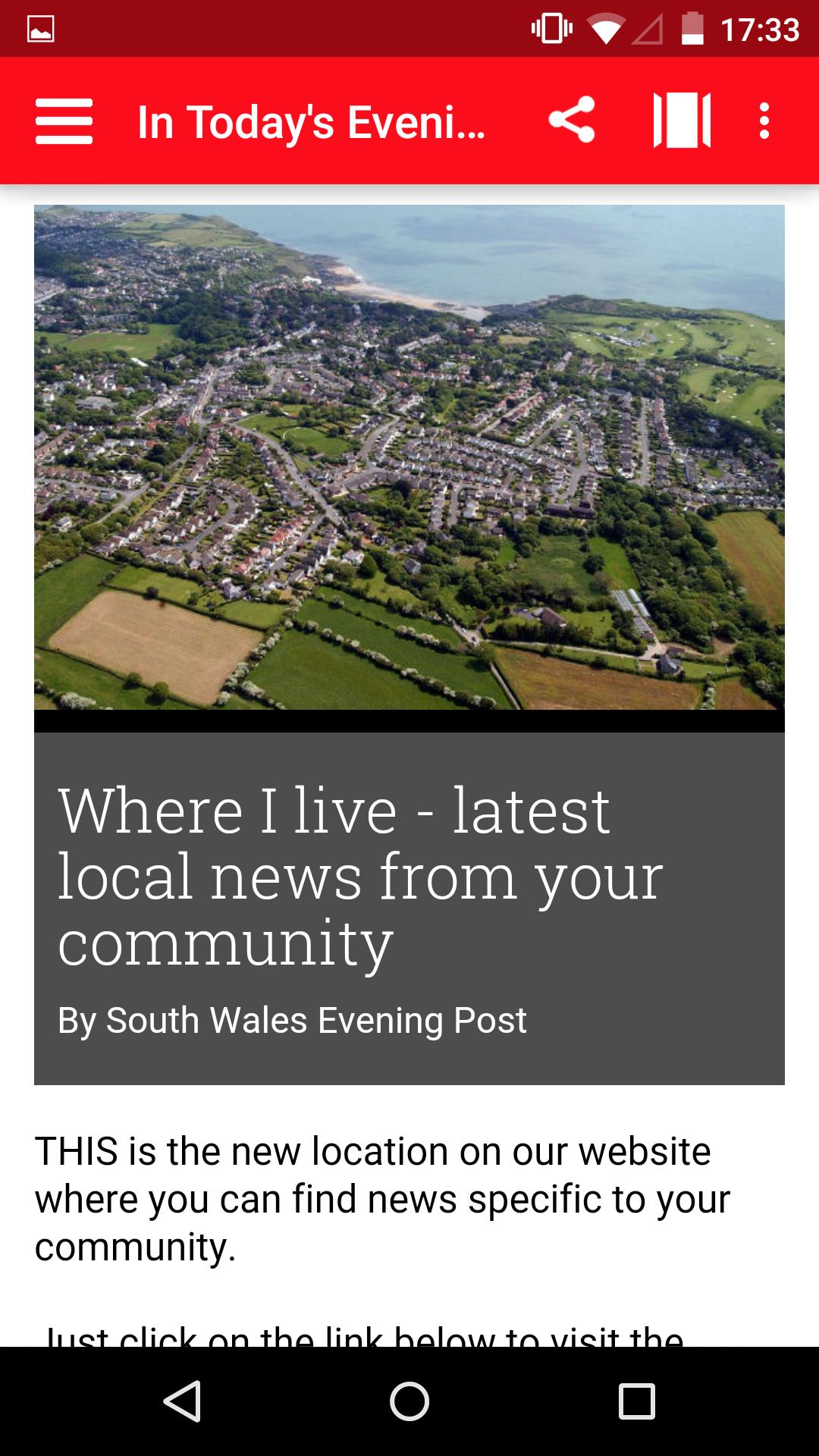819x1456 pixels.
Task: Select the truncated 'In Today's Eveni...' title
Action: (311, 121)
